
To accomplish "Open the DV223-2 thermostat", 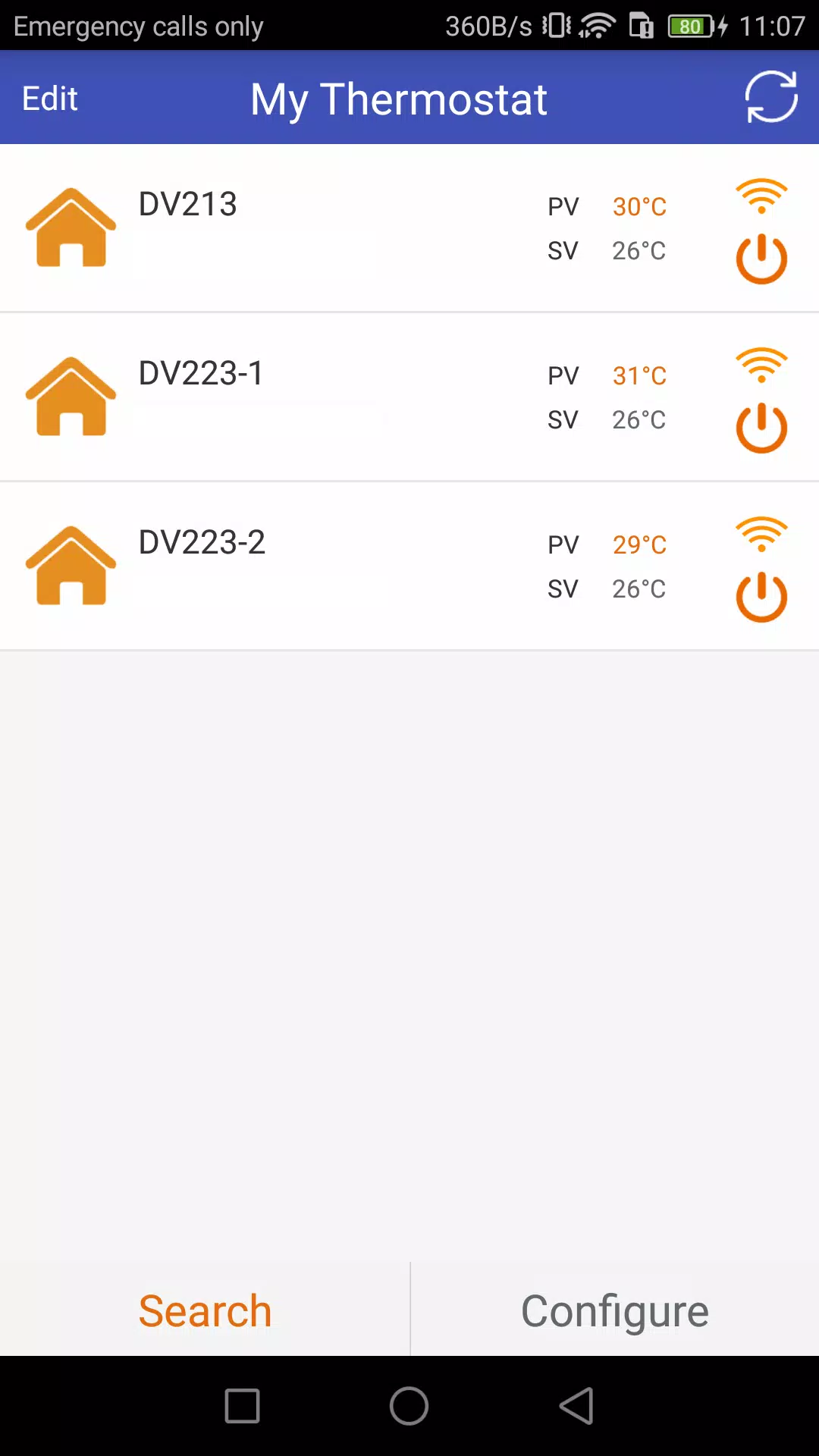I will 409,566.
